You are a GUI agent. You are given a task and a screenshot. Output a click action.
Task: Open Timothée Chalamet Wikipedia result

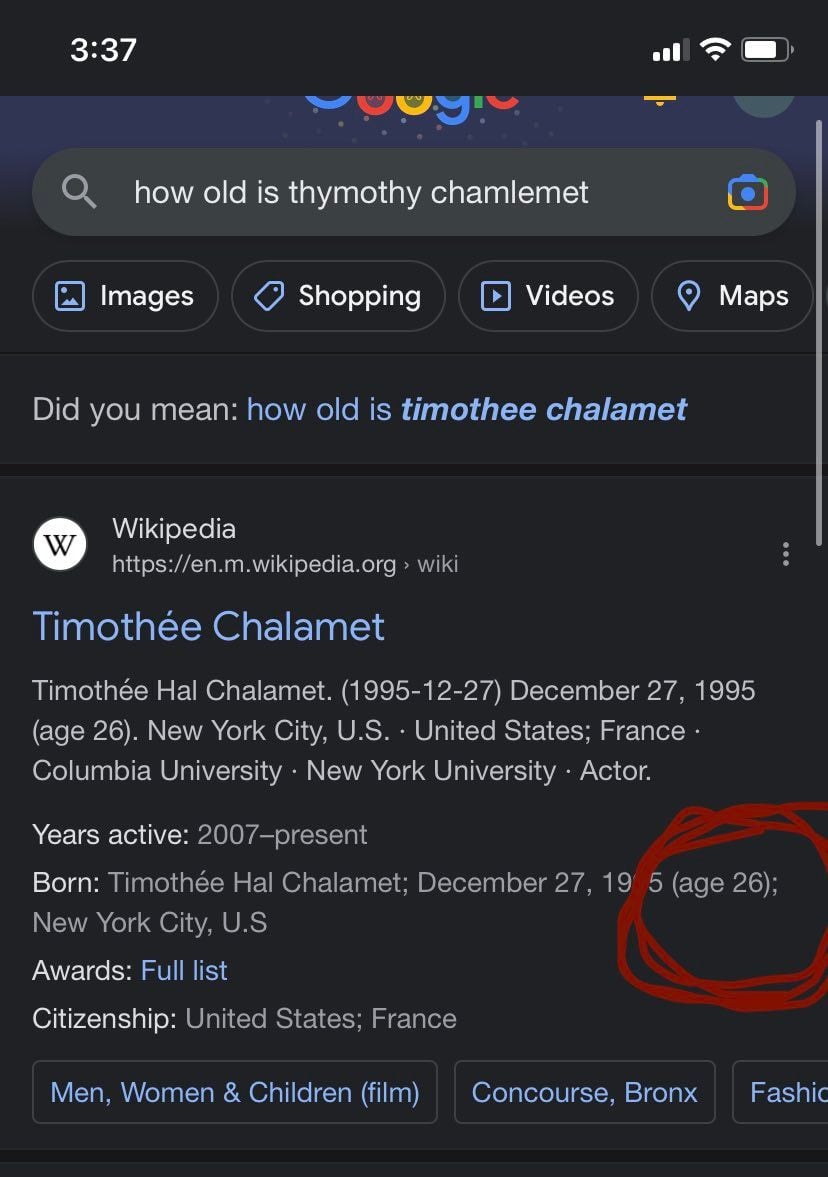pos(208,627)
